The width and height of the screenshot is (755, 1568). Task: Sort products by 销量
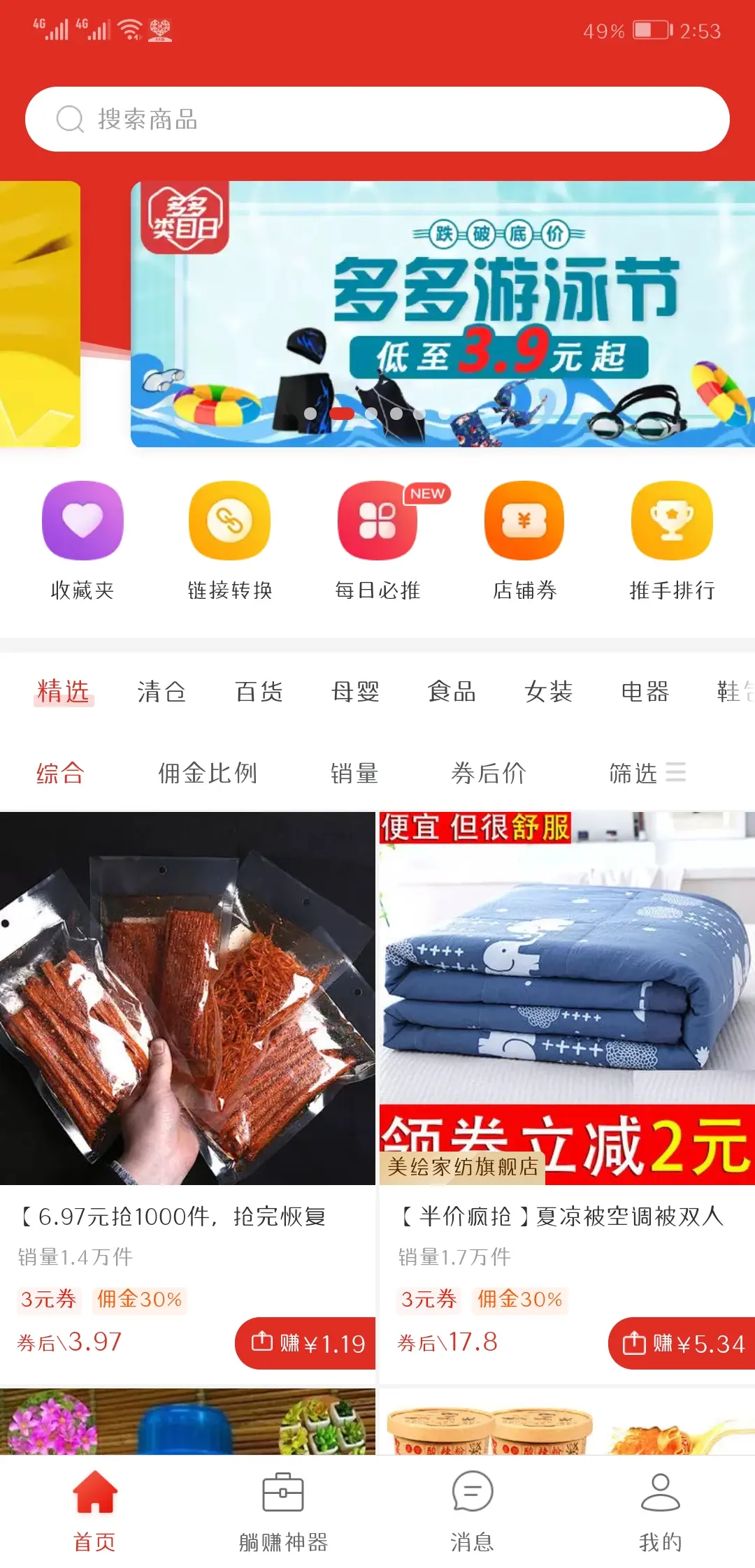[x=354, y=773]
